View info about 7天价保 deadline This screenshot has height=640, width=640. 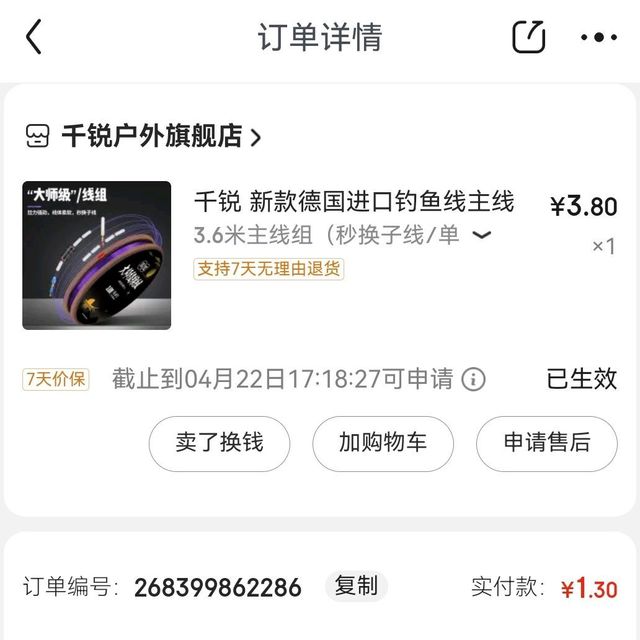473,379
